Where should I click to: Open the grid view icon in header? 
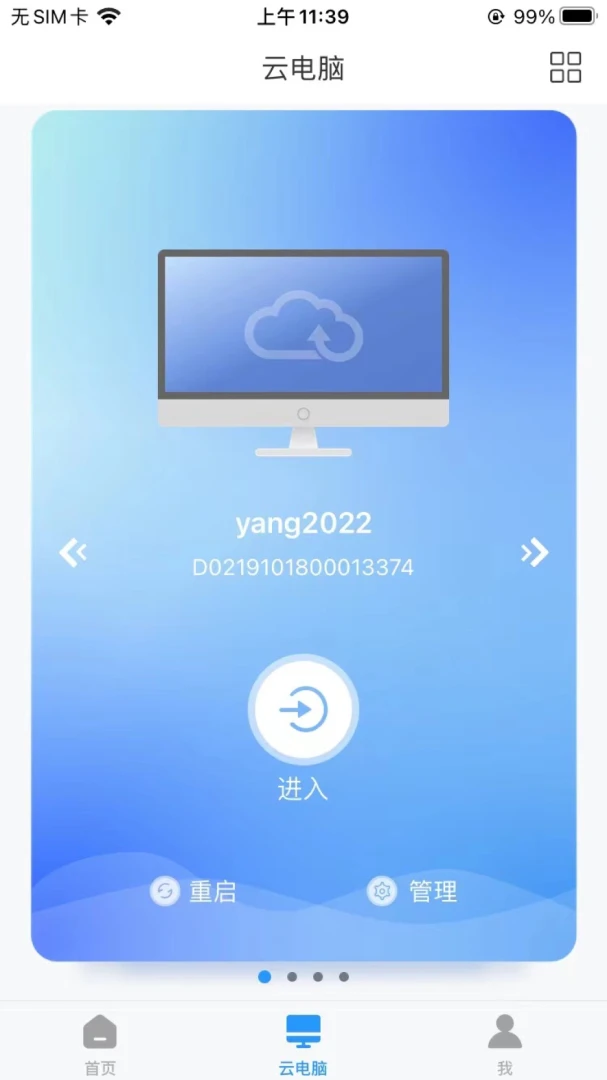pos(565,67)
